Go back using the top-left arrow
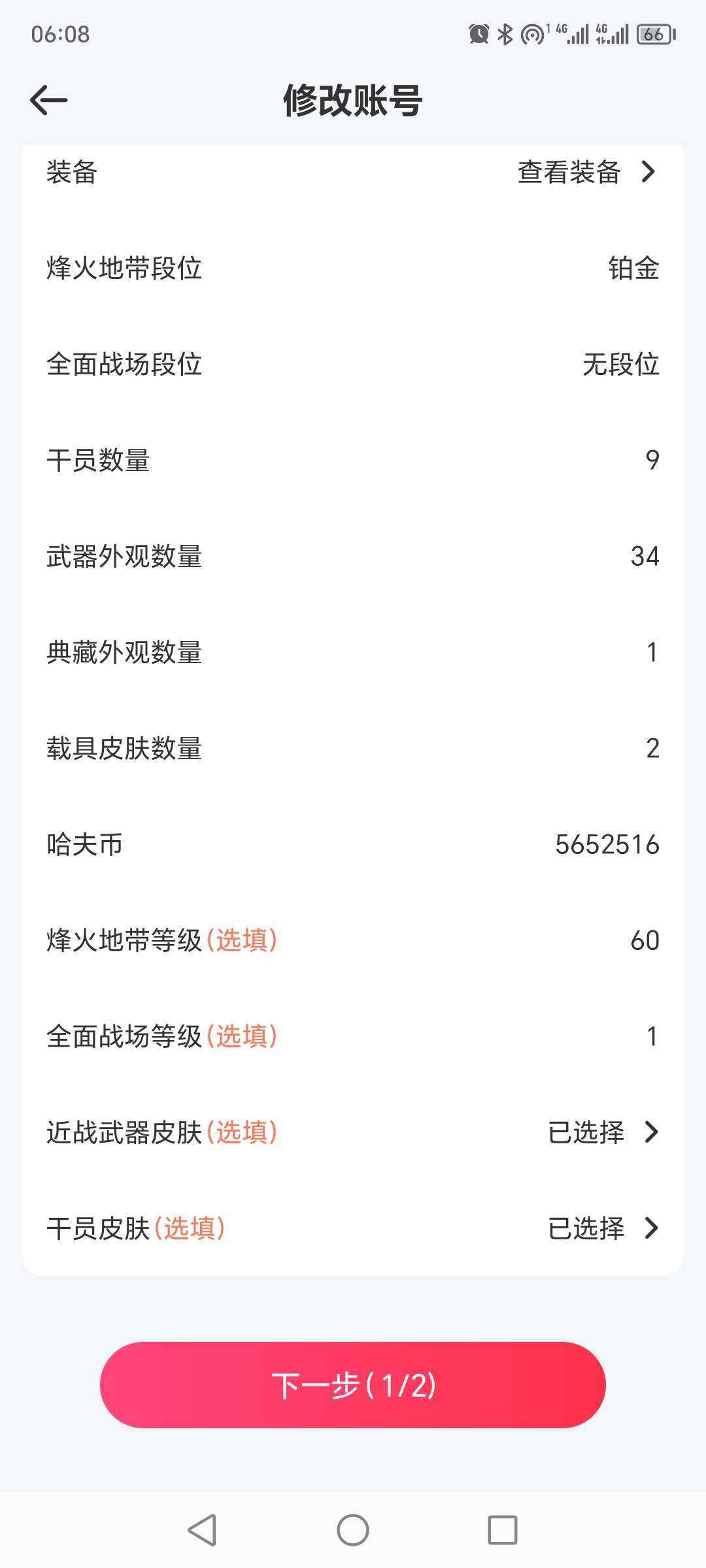Screen dimensions: 706x1568 (x=49, y=100)
